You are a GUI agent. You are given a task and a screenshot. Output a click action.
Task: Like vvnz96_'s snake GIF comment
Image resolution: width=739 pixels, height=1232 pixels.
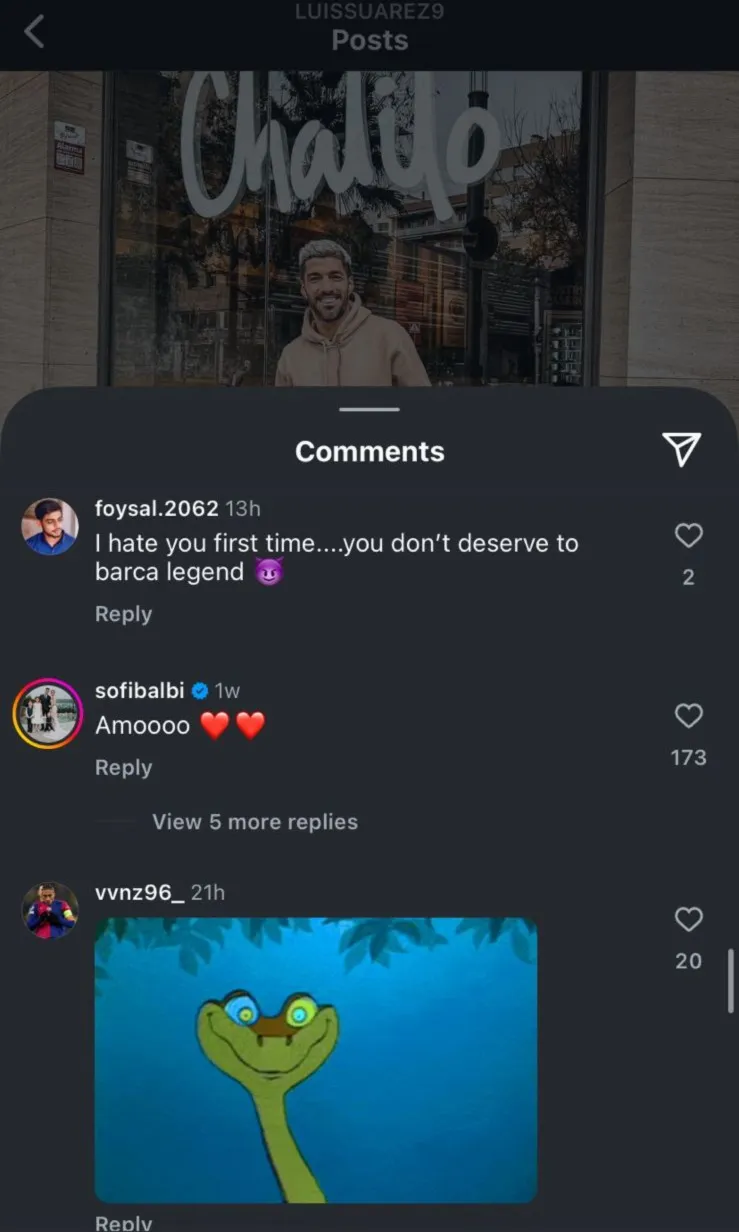(x=688, y=919)
